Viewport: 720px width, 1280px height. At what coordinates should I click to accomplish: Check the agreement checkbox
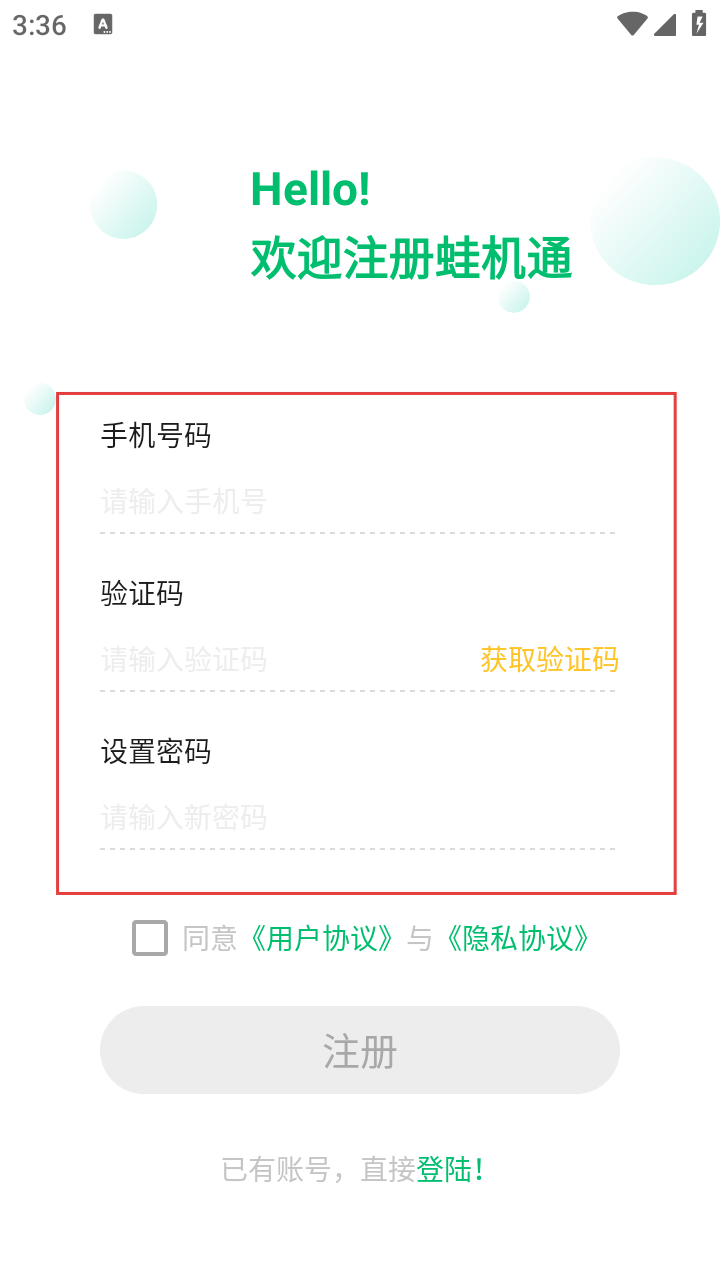pos(150,938)
